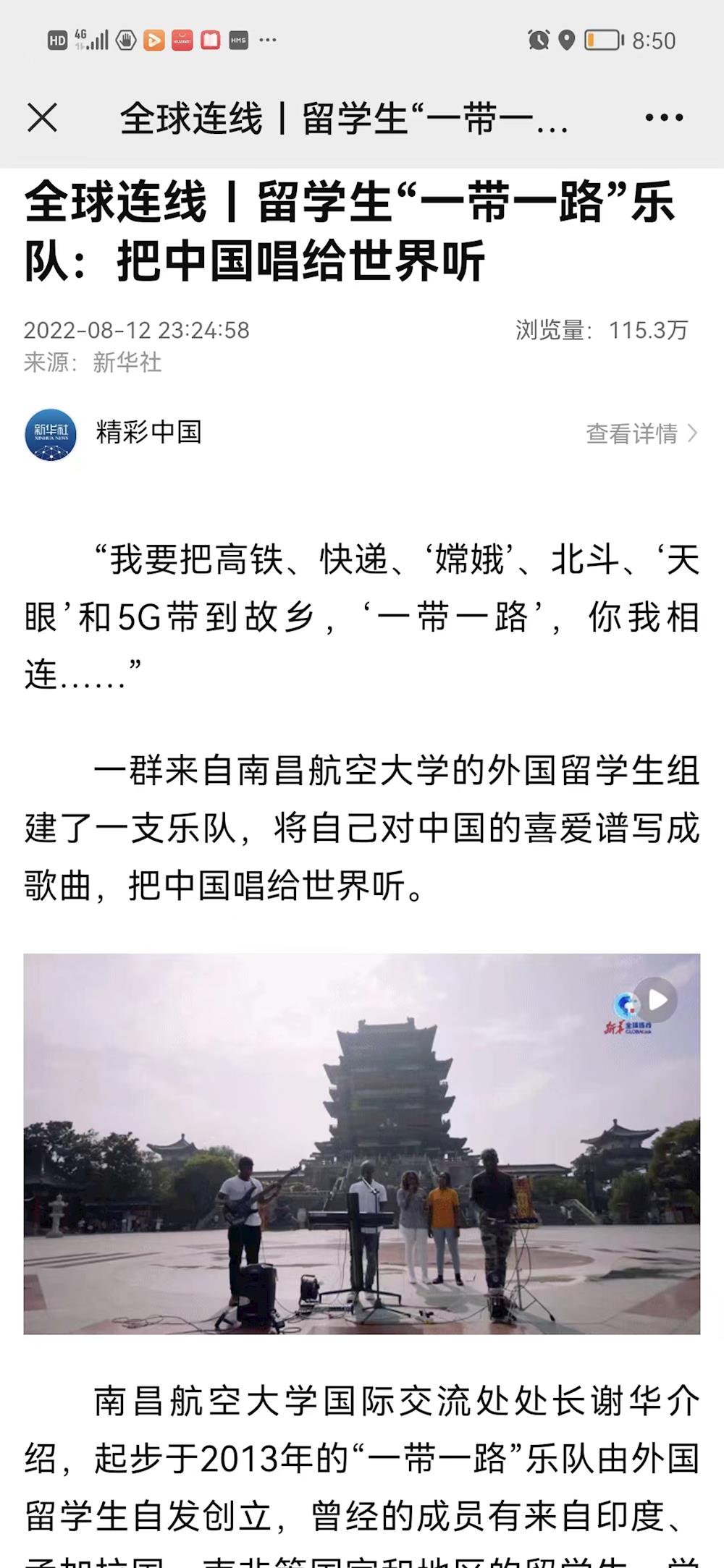Screen dimensions: 724x1568
Task: Open the 精彩中国 publisher profile
Action: click(148, 432)
